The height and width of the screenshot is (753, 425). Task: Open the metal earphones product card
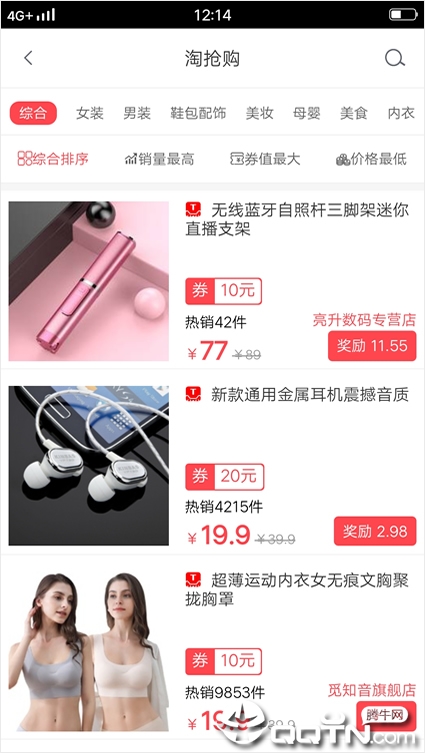[212, 465]
